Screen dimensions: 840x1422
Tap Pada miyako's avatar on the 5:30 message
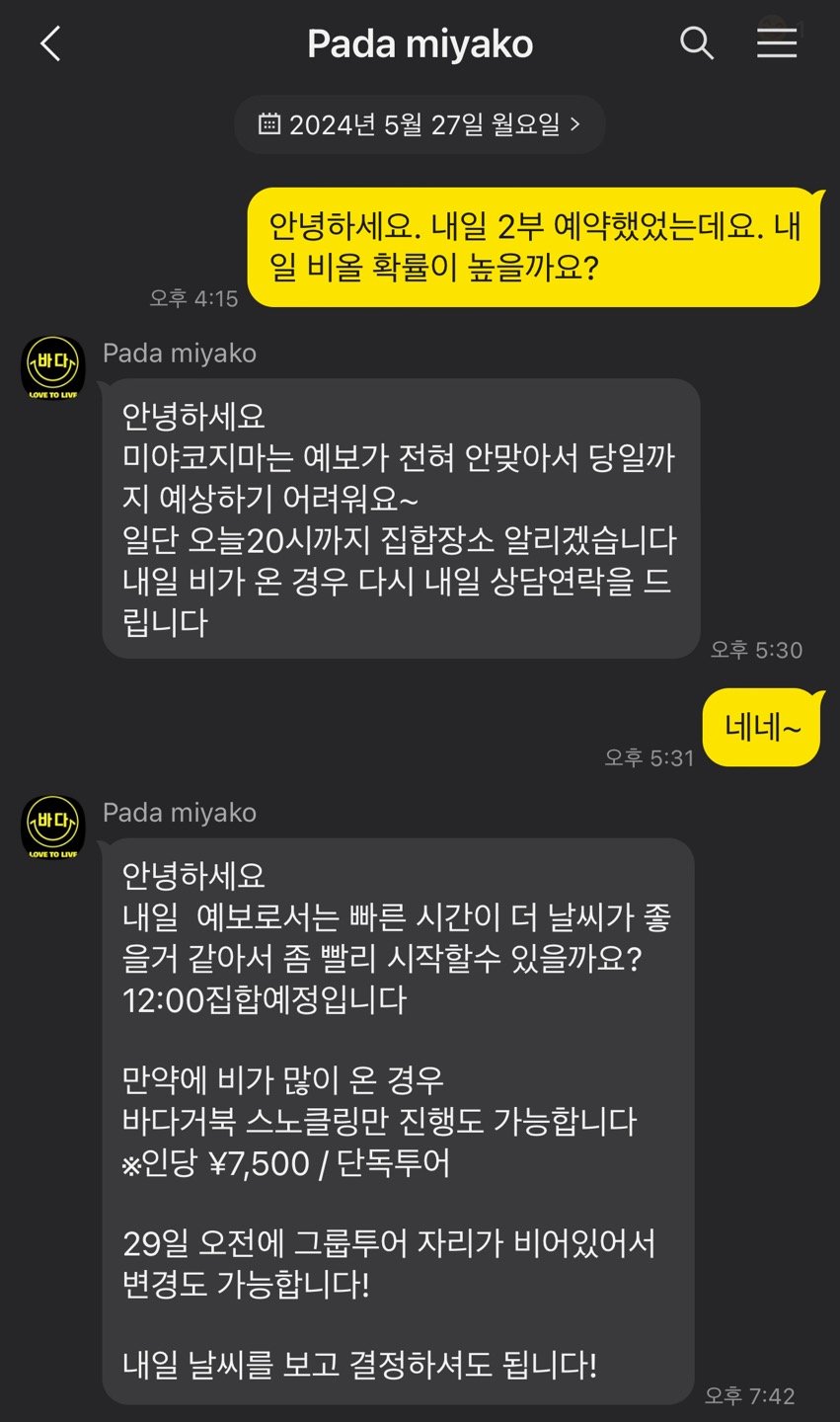point(53,368)
